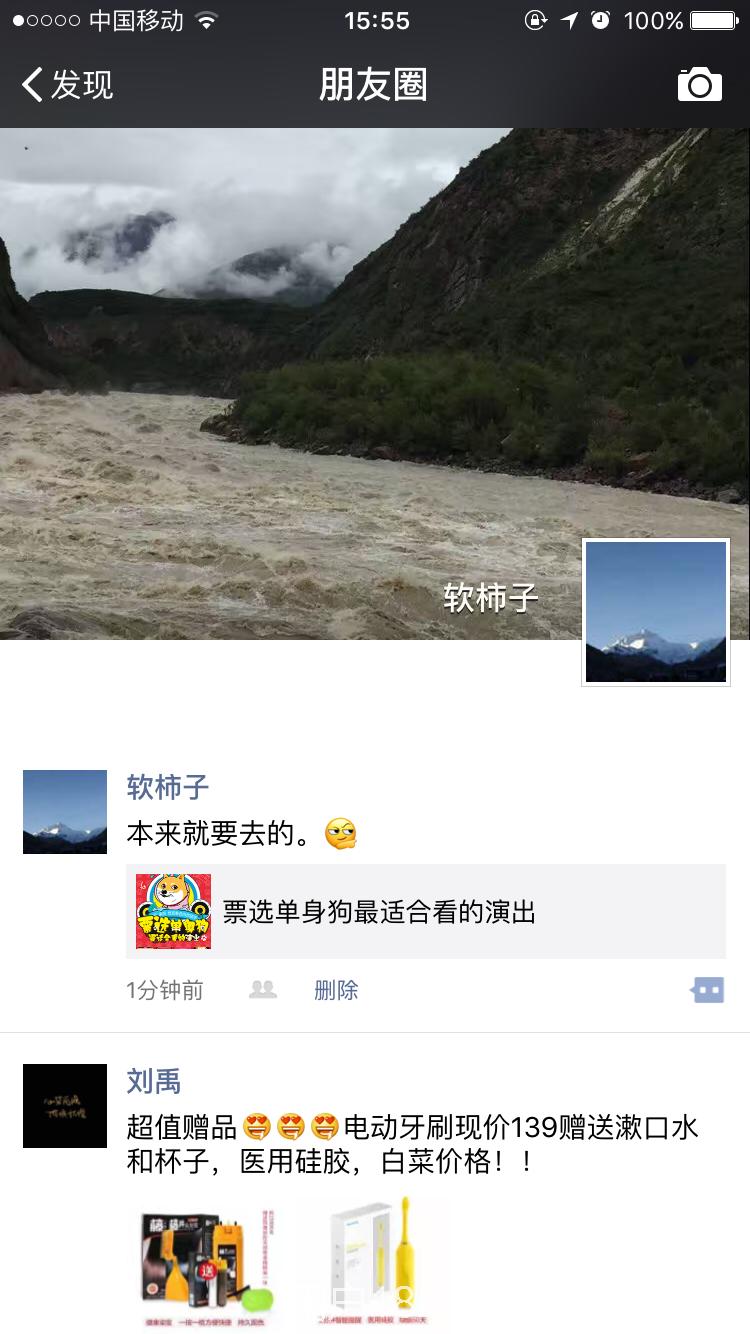
Task: Open the shared article 票选单身狗最适合看的演出
Action: point(425,911)
